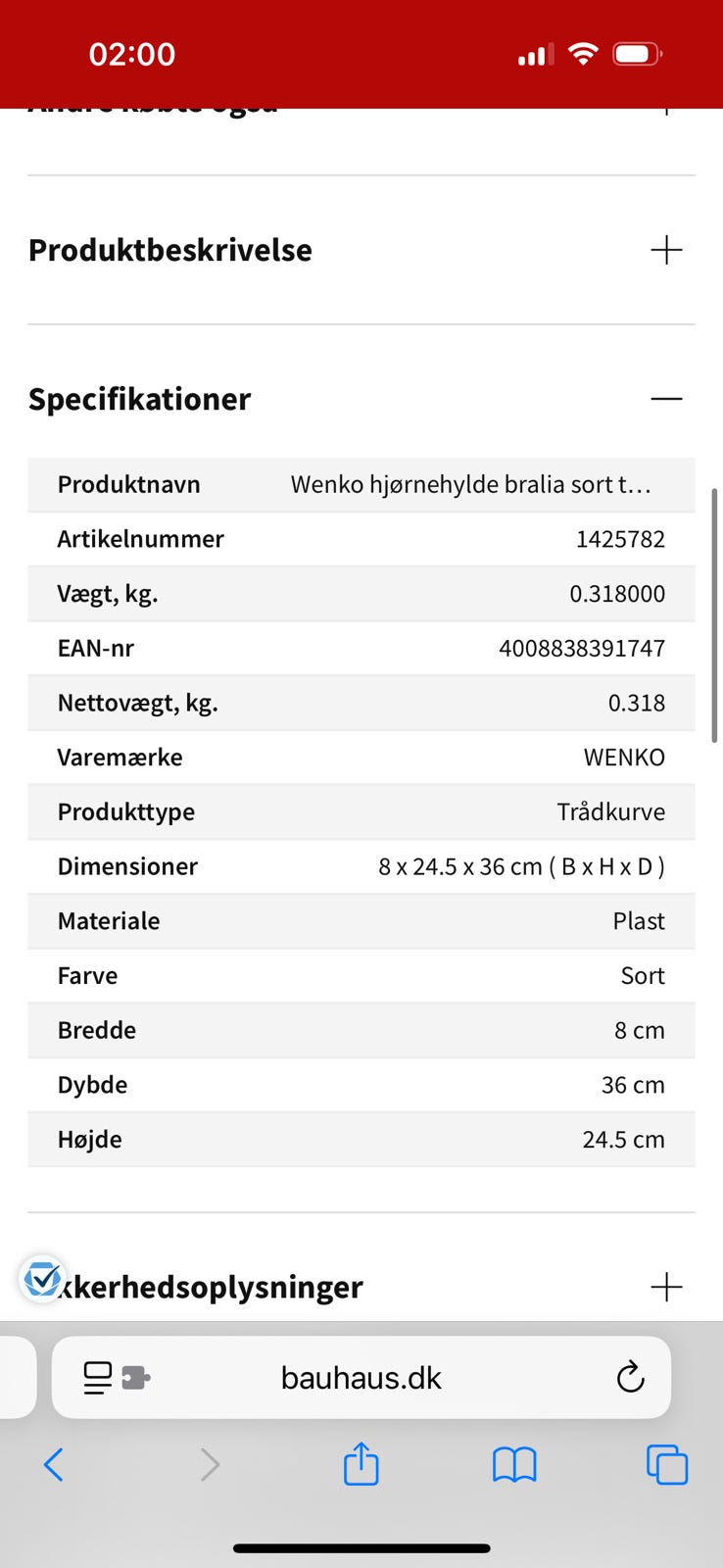This screenshot has height=1568, width=723.
Task: Share the product page via share icon
Action: [x=361, y=1464]
